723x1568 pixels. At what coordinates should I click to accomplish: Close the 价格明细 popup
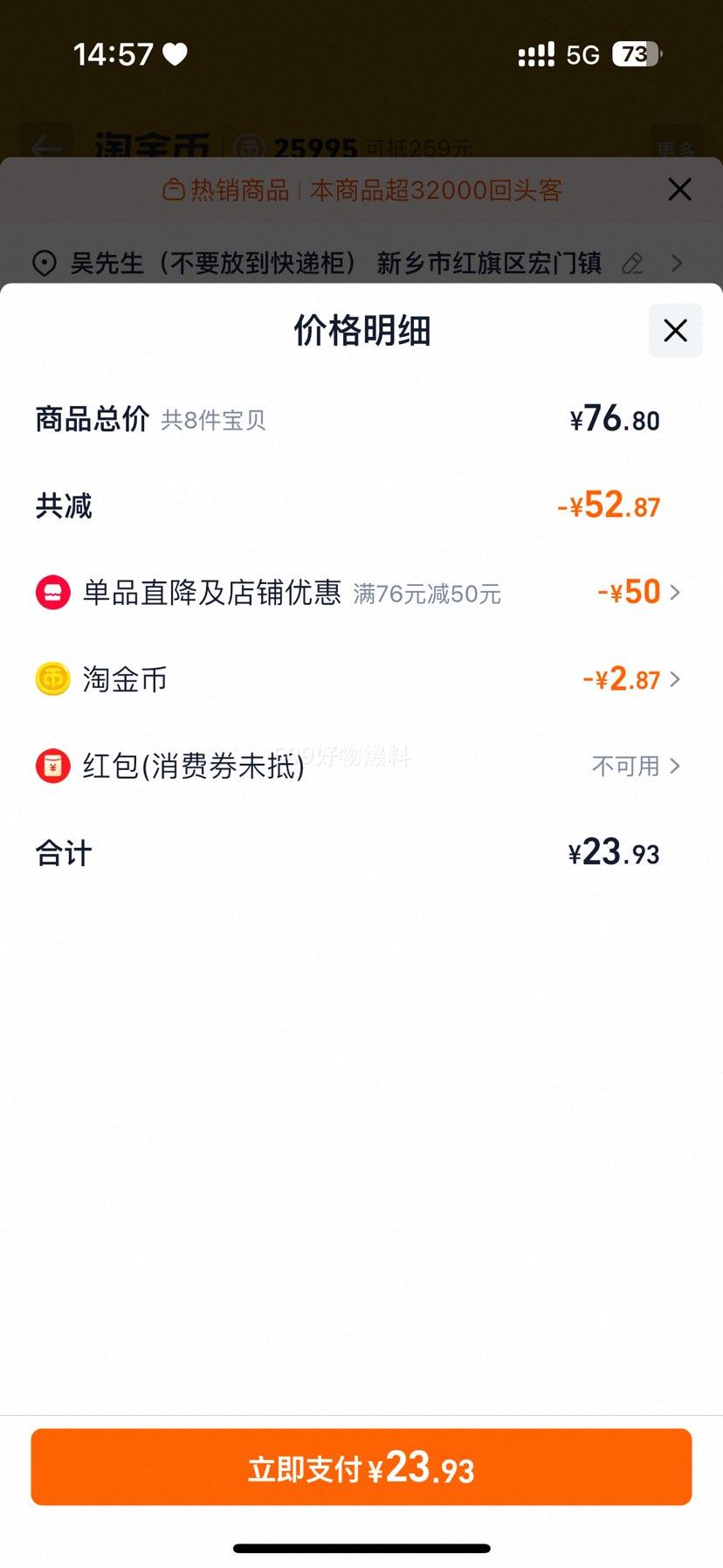(674, 331)
